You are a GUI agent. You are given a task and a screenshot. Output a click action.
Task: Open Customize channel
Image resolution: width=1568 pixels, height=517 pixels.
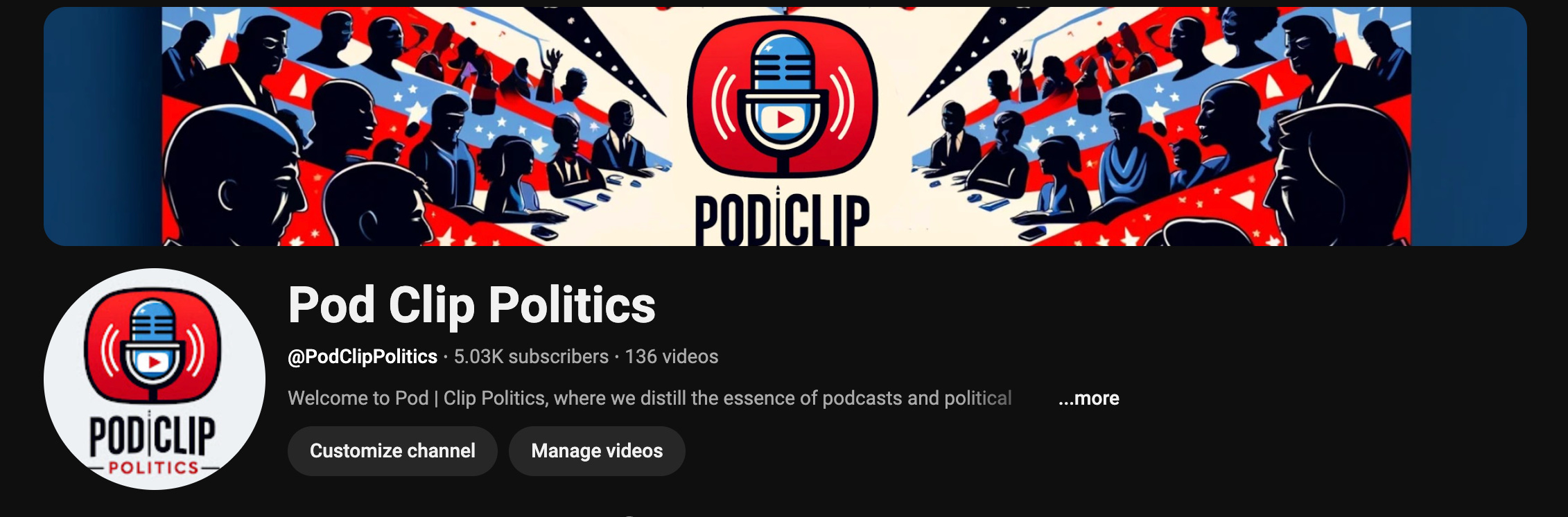pyautogui.click(x=392, y=451)
